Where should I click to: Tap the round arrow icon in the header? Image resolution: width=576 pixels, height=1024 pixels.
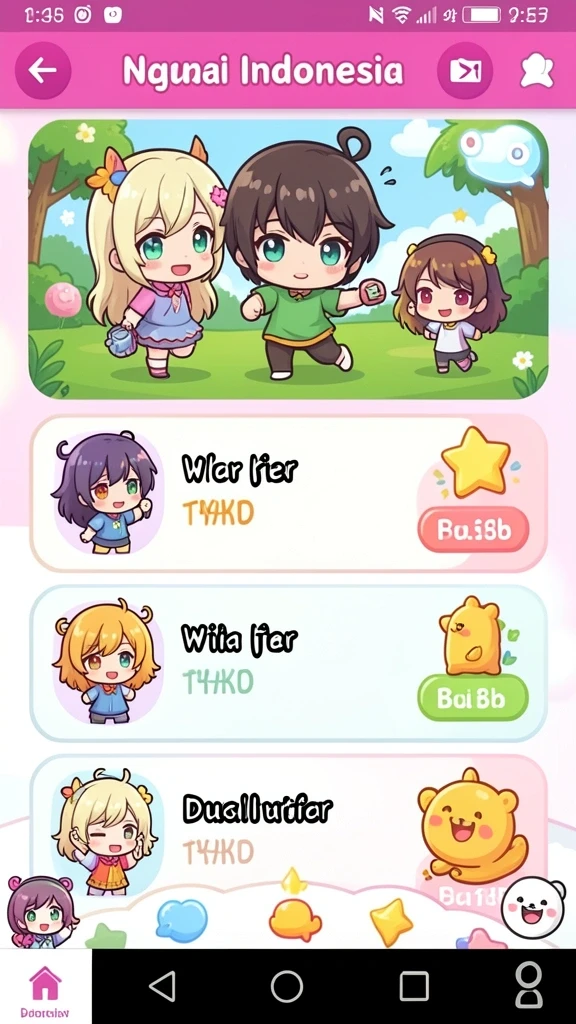(x=465, y=71)
